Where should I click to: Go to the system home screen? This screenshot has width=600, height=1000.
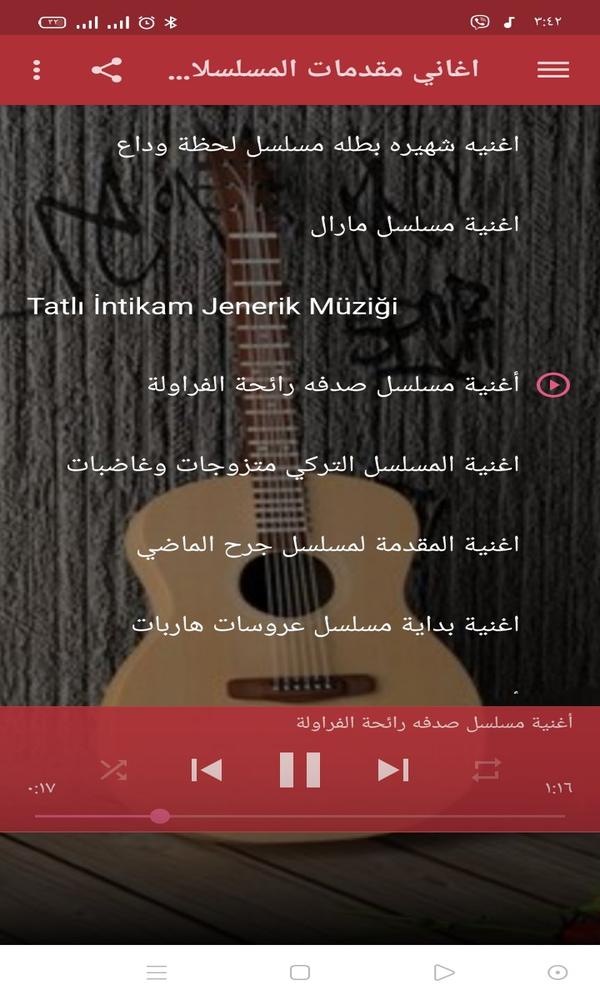coord(299,972)
